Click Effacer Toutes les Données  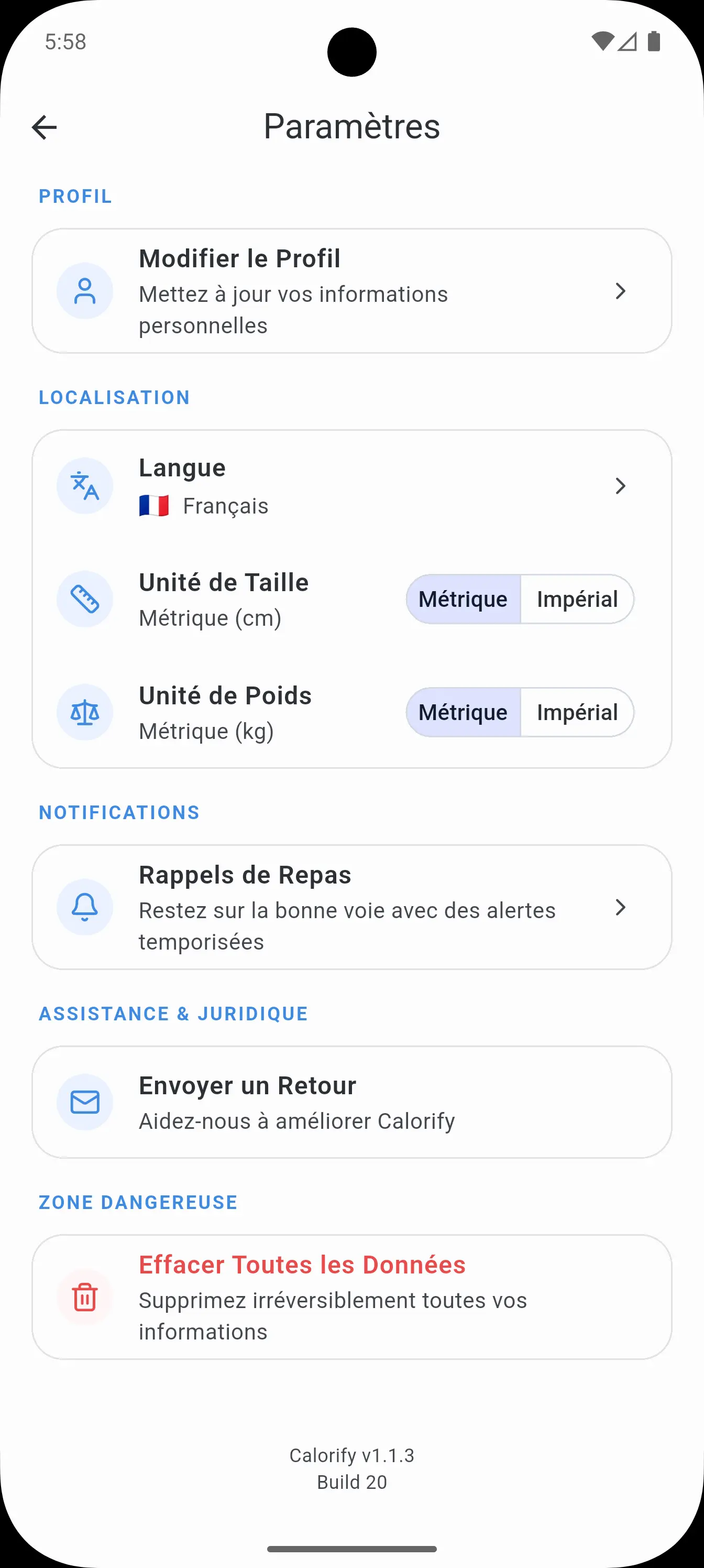click(x=302, y=1265)
